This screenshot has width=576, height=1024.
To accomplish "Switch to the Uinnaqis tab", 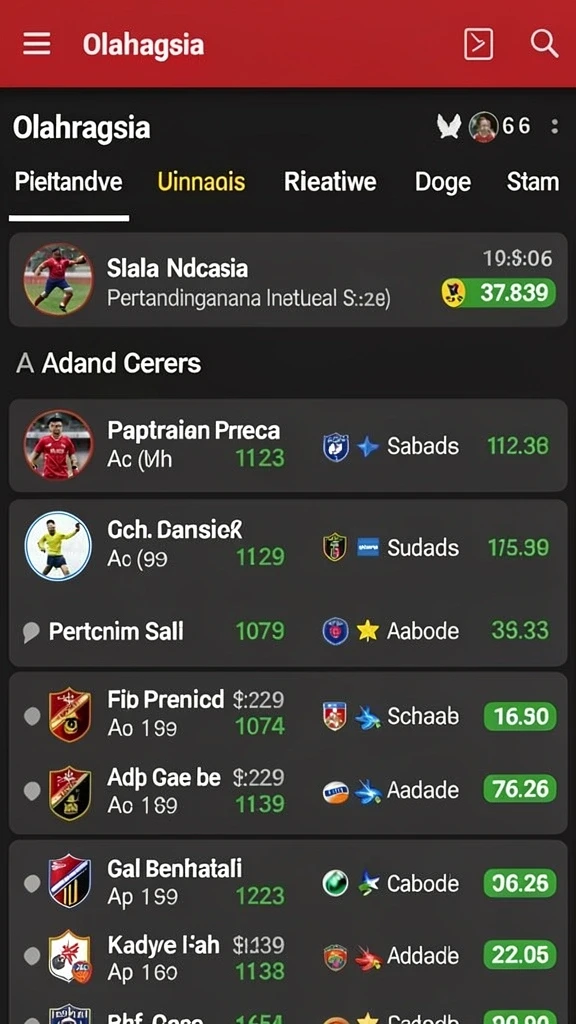I will point(201,182).
